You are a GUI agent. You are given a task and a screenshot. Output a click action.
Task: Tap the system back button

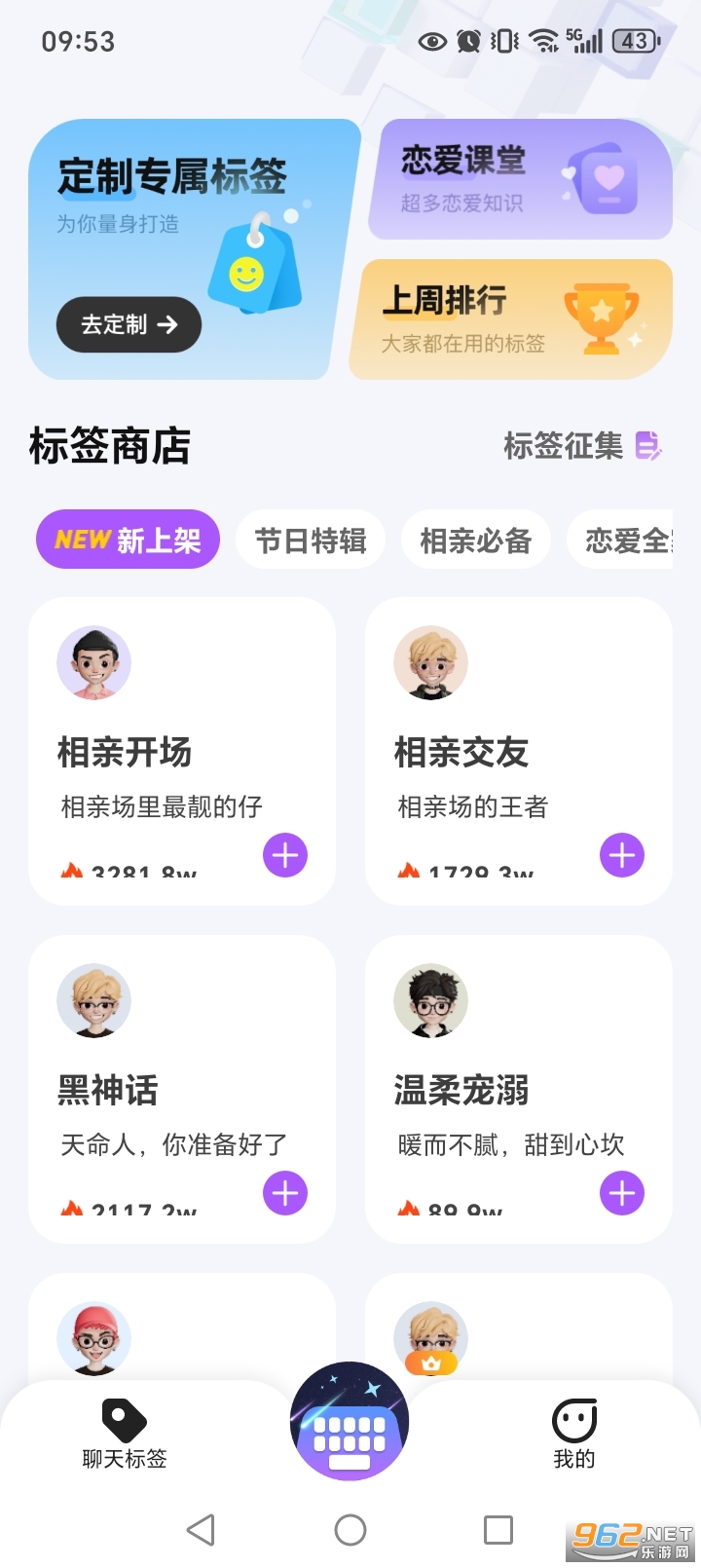pos(201,1530)
